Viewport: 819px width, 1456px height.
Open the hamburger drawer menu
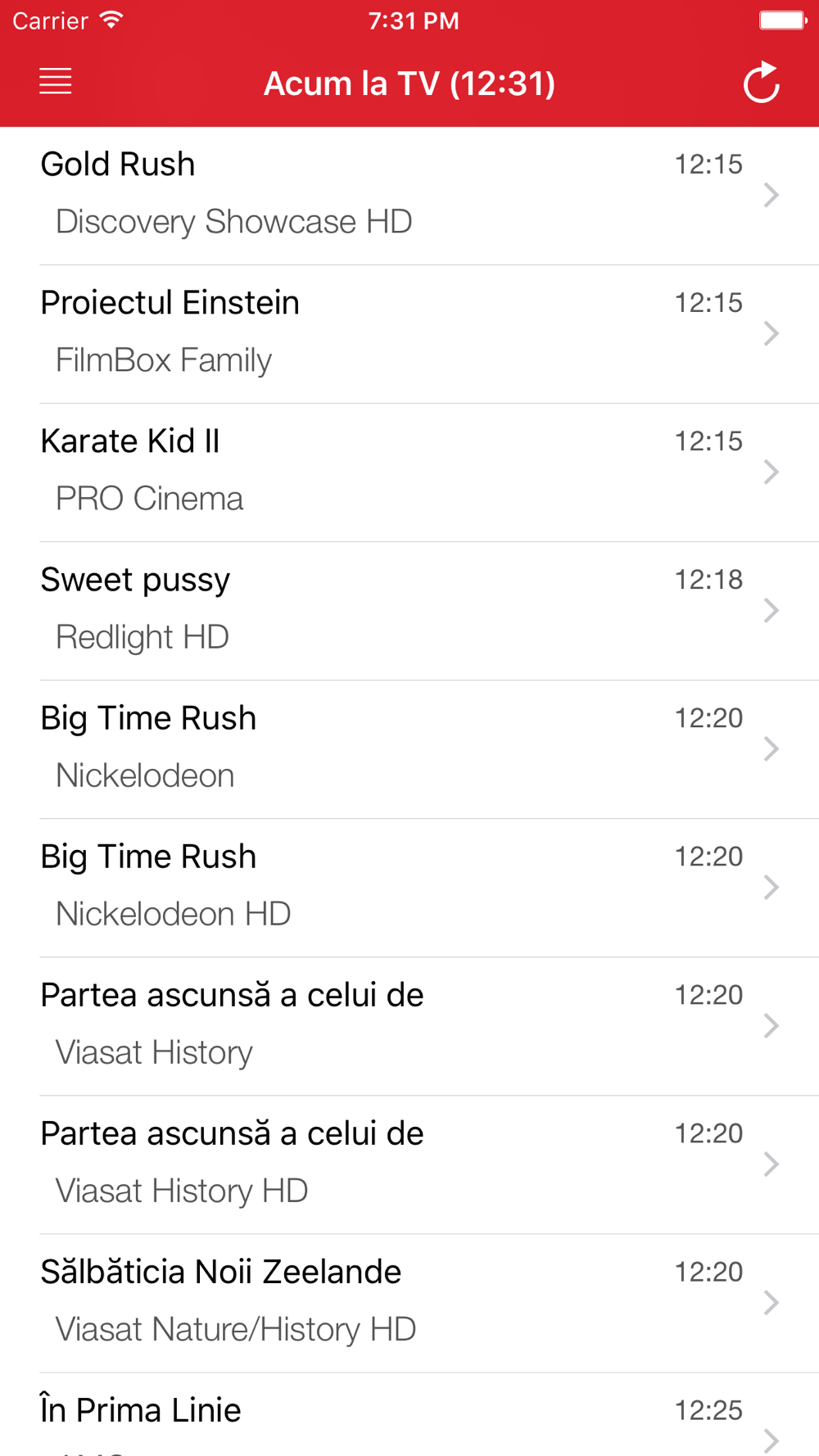pyautogui.click(x=56, y=82)
